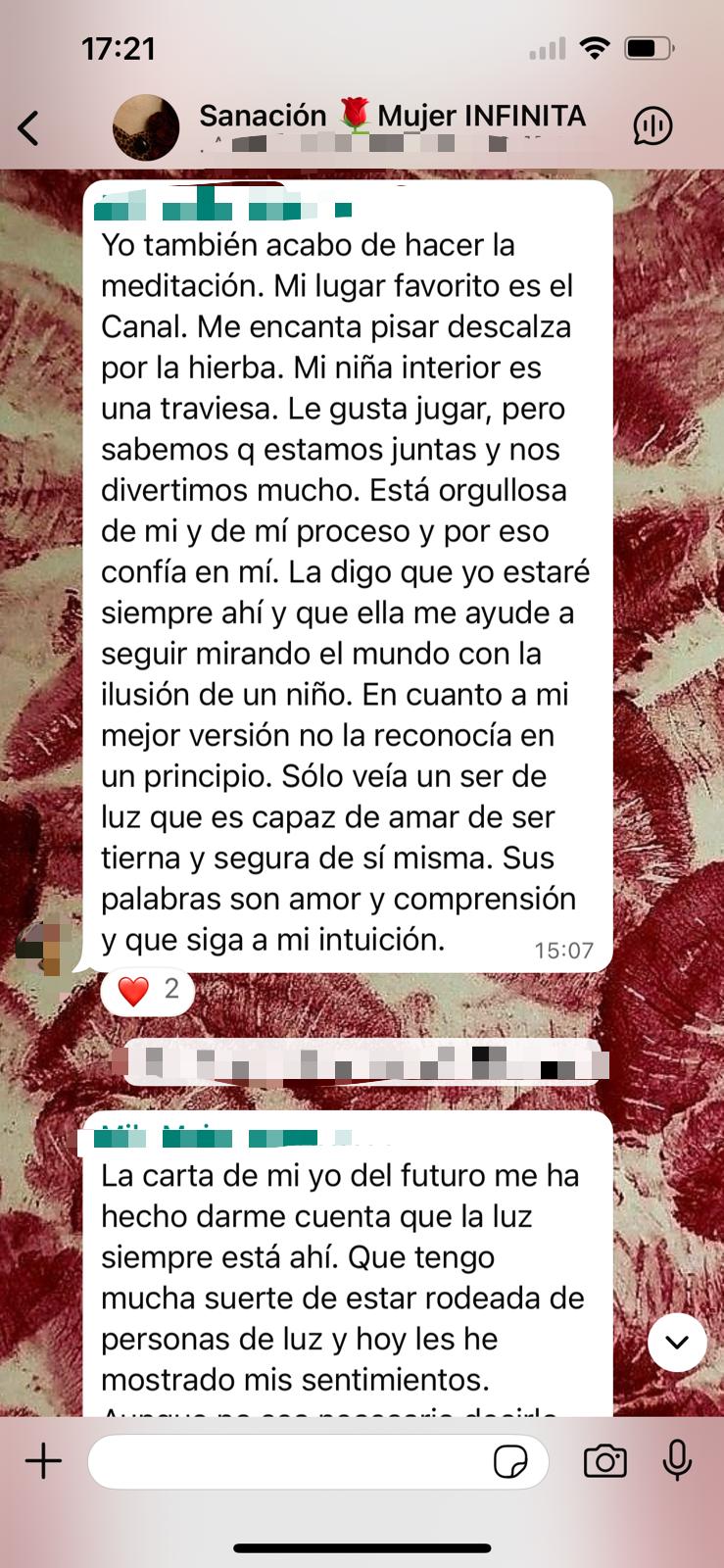Start a group voice chat
Viewport: 724px width, 1568px height.
652,125
